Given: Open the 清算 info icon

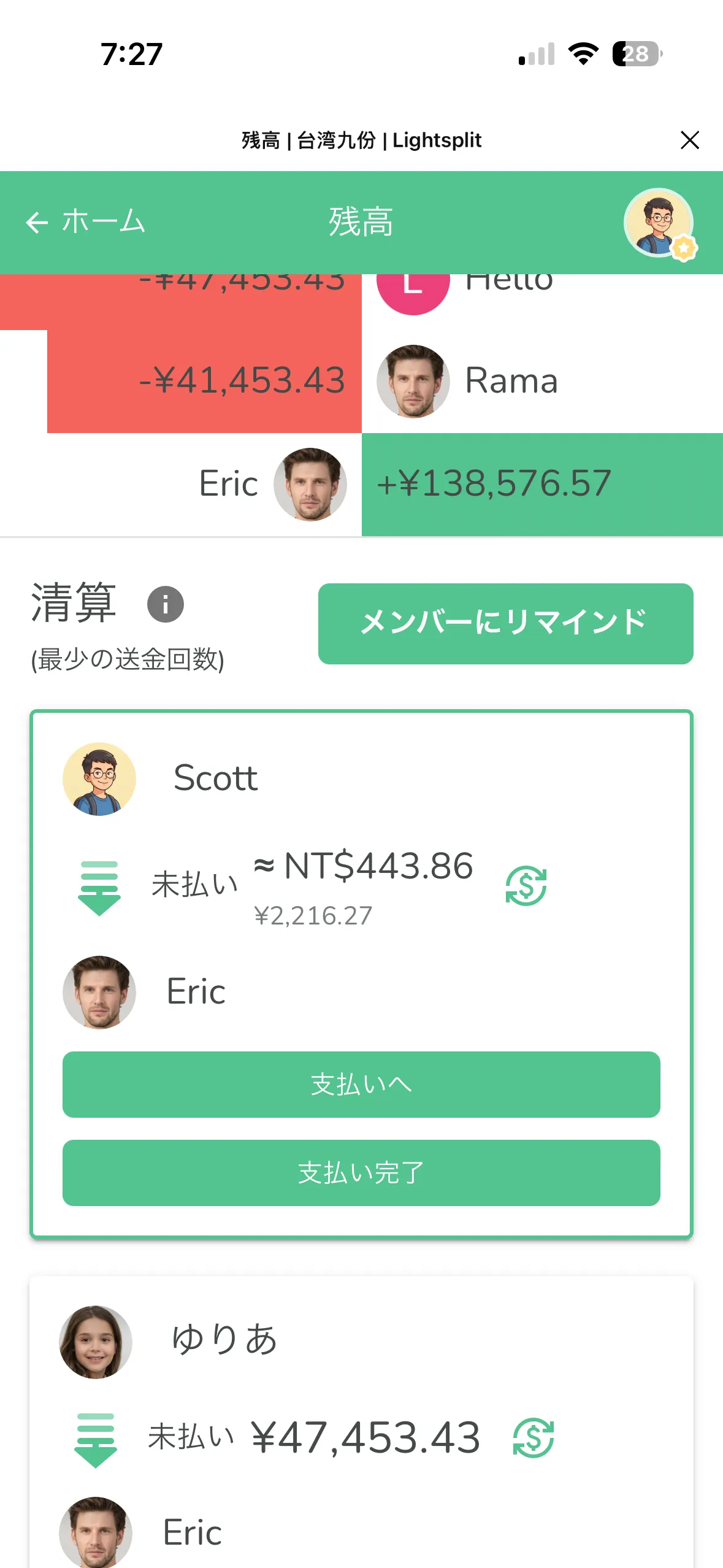Looking at the screenshot, I should click(x=165, y=604).
